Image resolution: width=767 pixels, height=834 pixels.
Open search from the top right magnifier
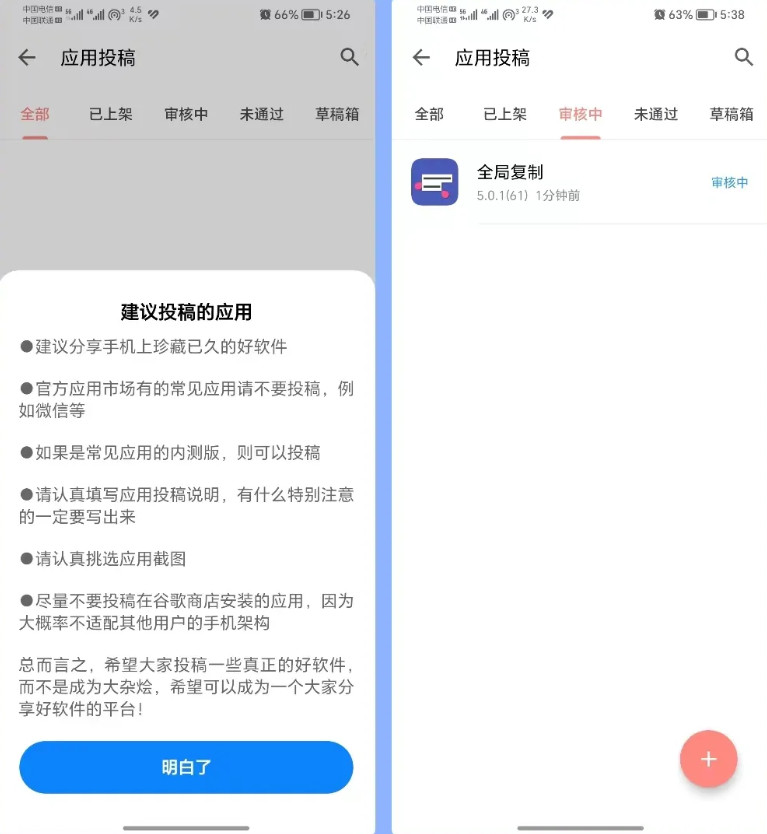coord(349,58)
